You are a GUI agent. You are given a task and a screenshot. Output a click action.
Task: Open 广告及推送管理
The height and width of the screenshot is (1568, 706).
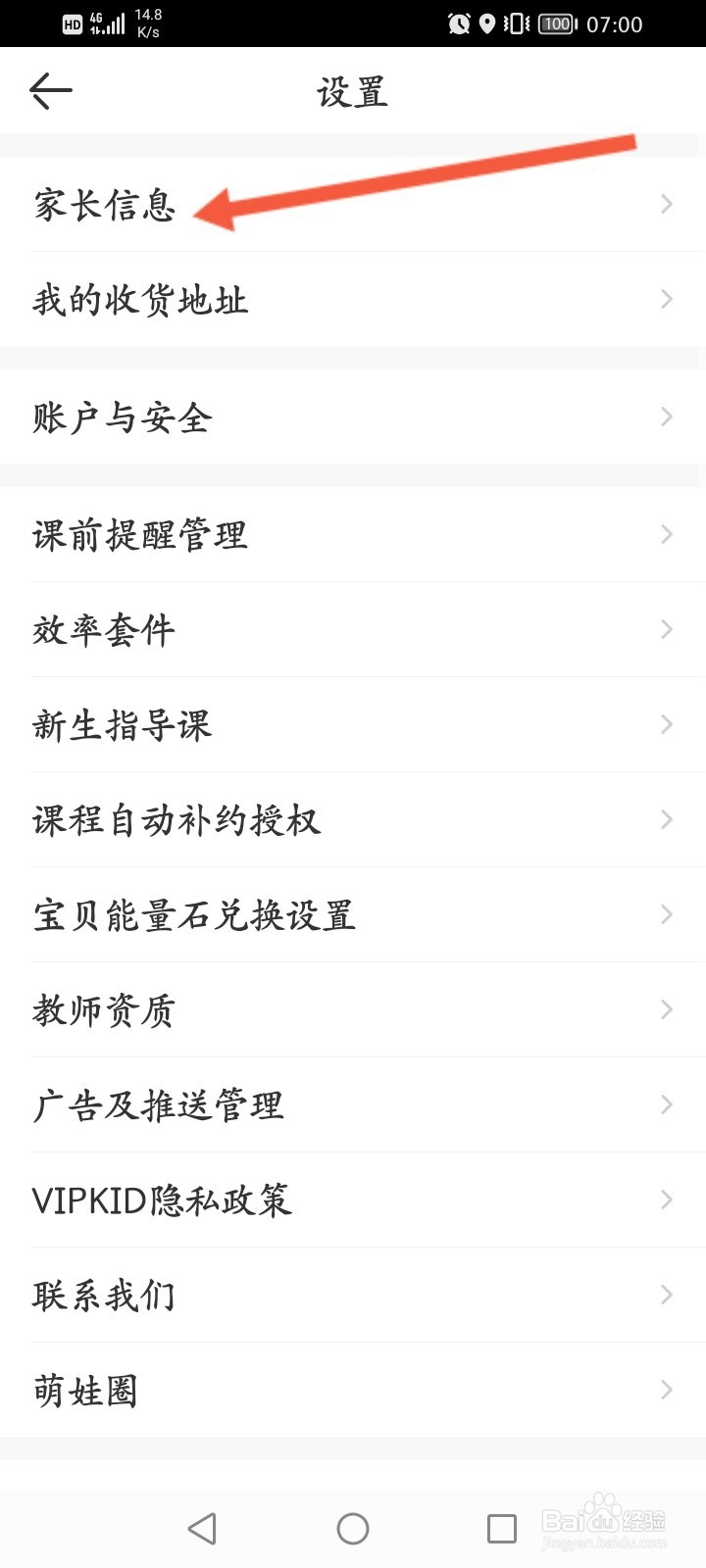(353, 1104)
